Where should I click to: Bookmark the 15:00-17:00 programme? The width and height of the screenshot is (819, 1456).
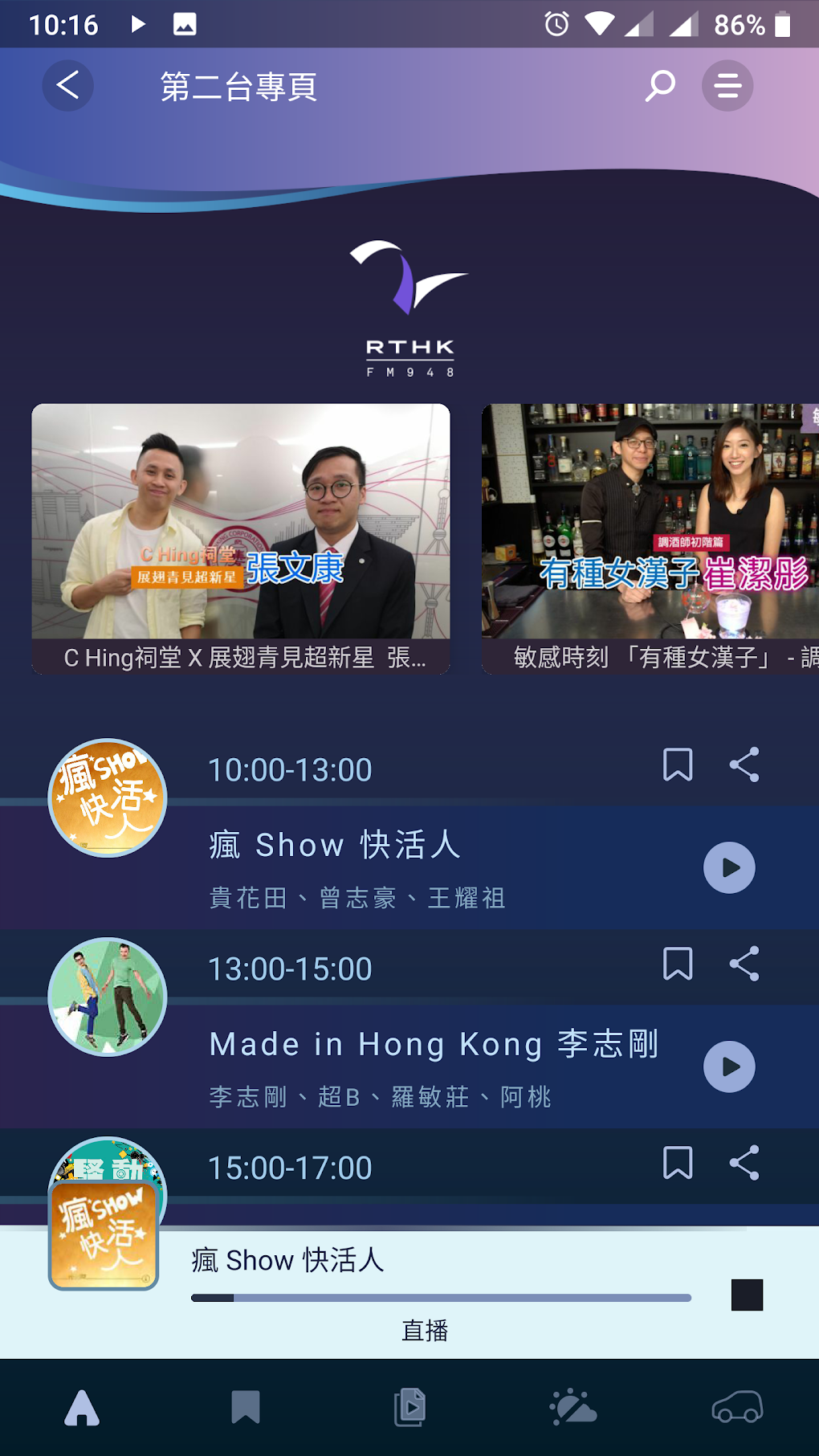tap(678, 1163)
